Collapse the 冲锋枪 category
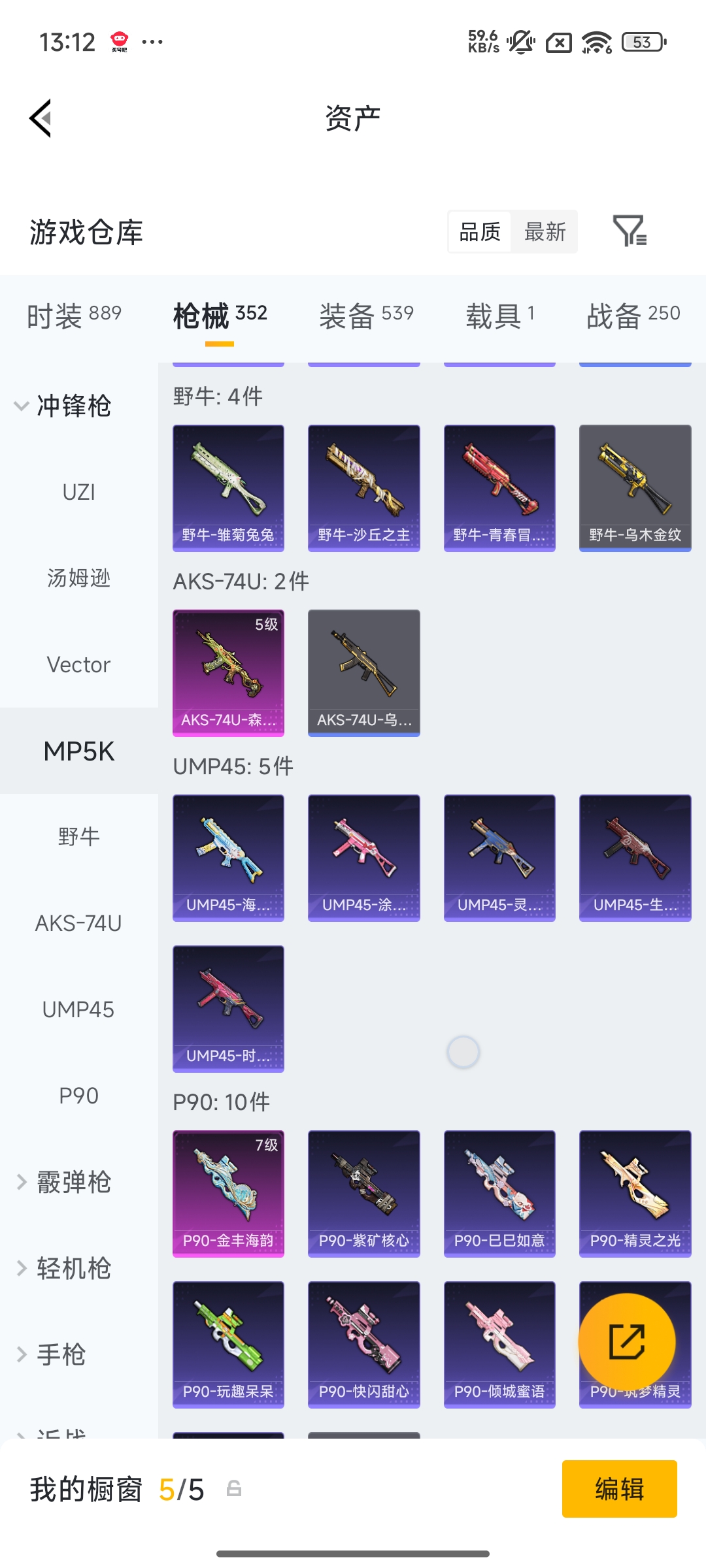This screenshot has height=1568, width=706. tap(62, 406)
